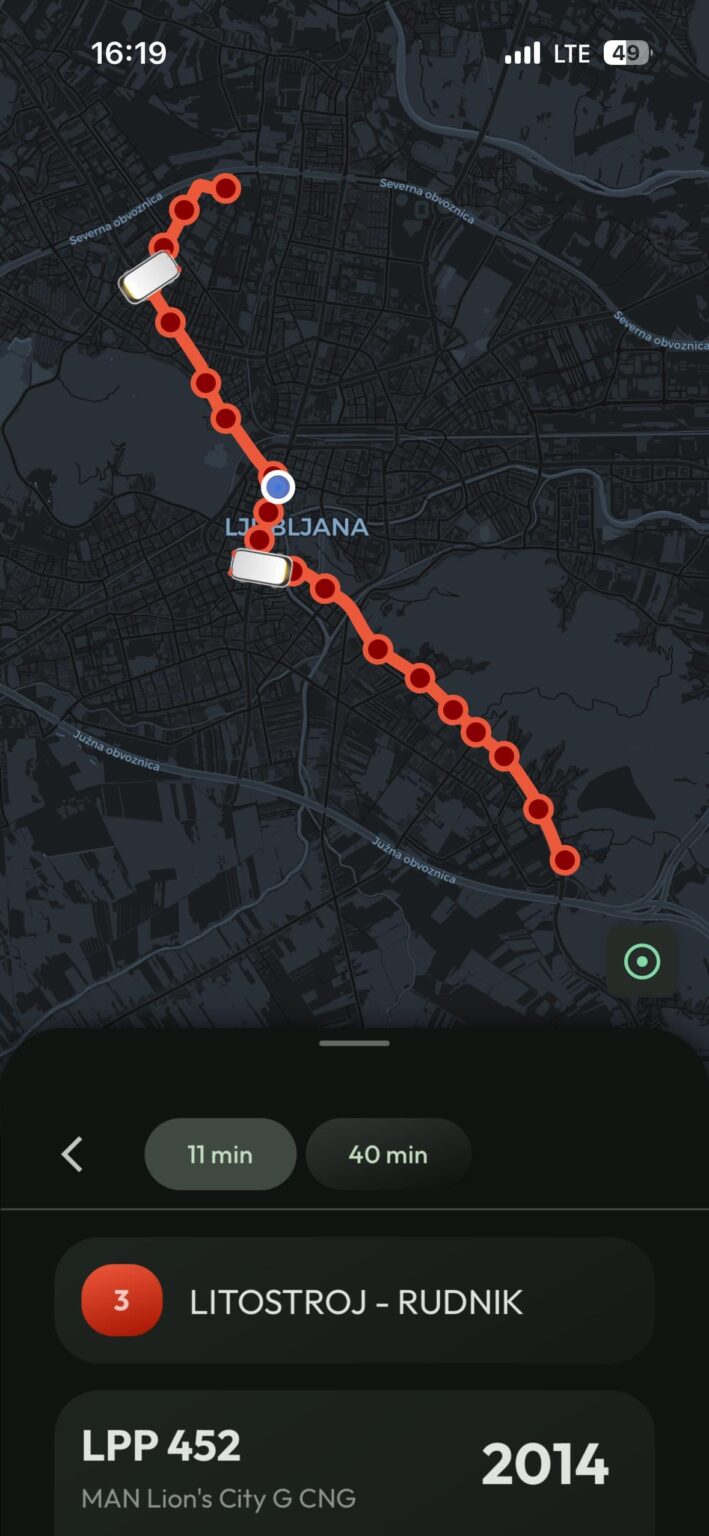This screenshot has width=709, height=1536.
Task: Center map on my location
Action: click(x=641, y=962)
